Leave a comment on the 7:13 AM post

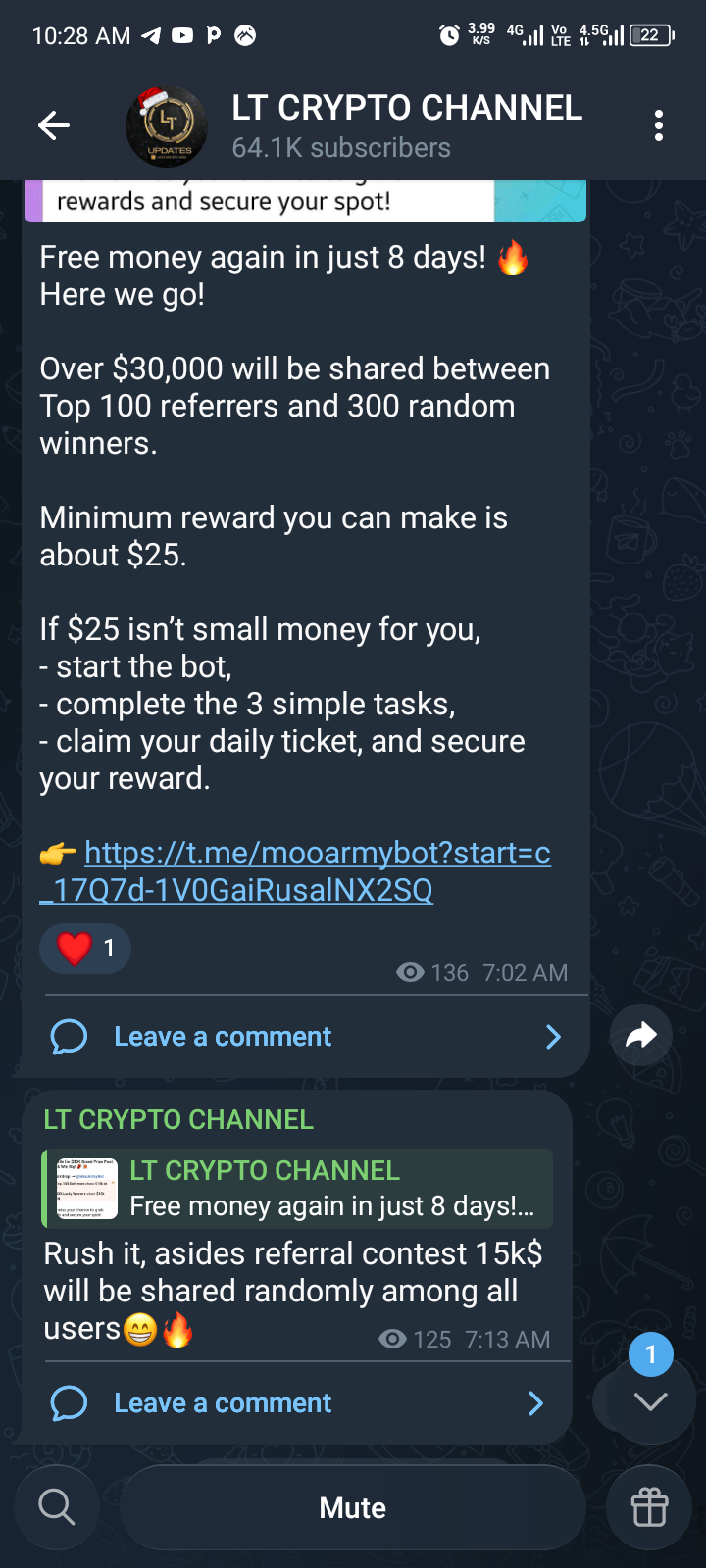point(223,1403)
